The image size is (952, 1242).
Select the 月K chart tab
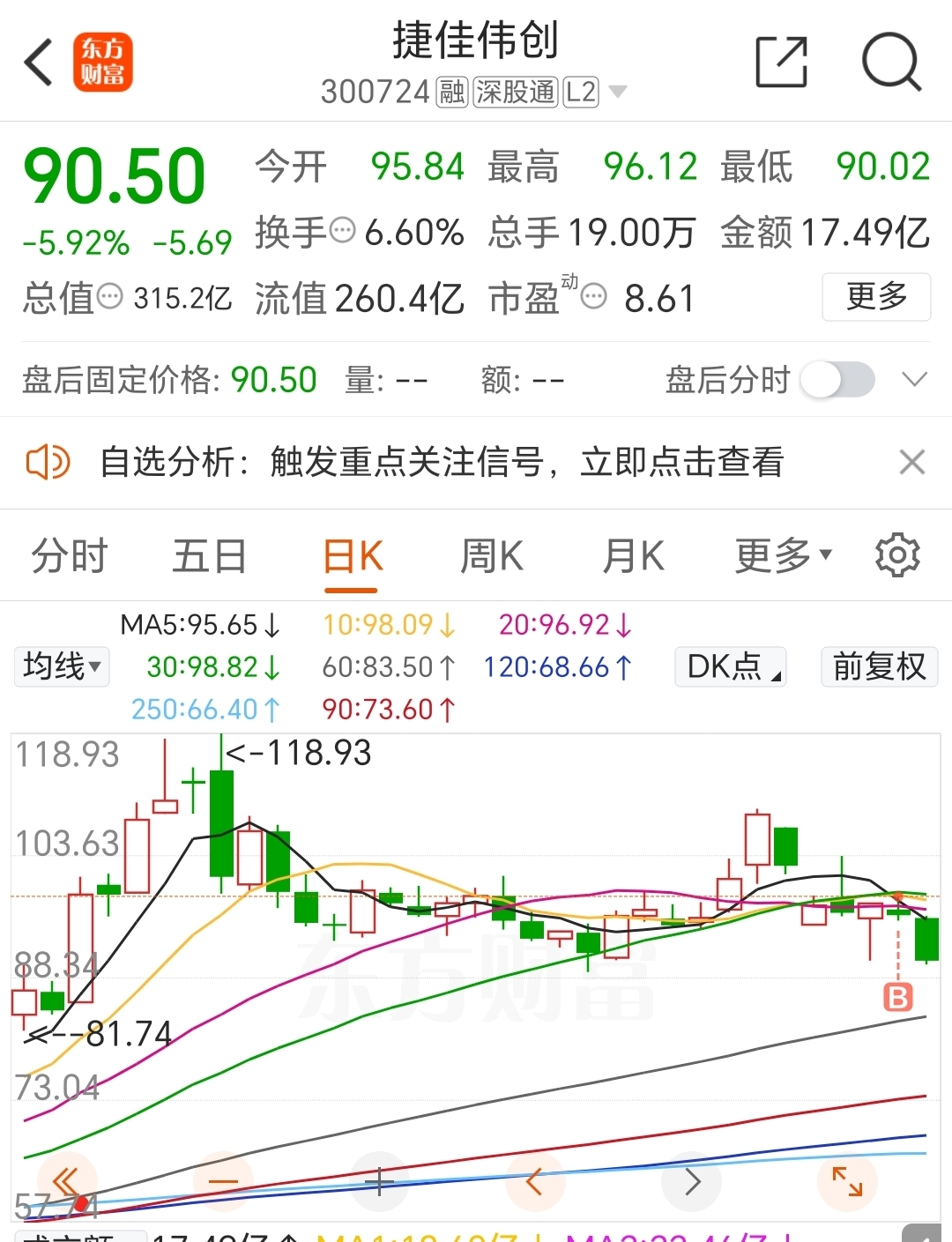[x=633, y=557]
